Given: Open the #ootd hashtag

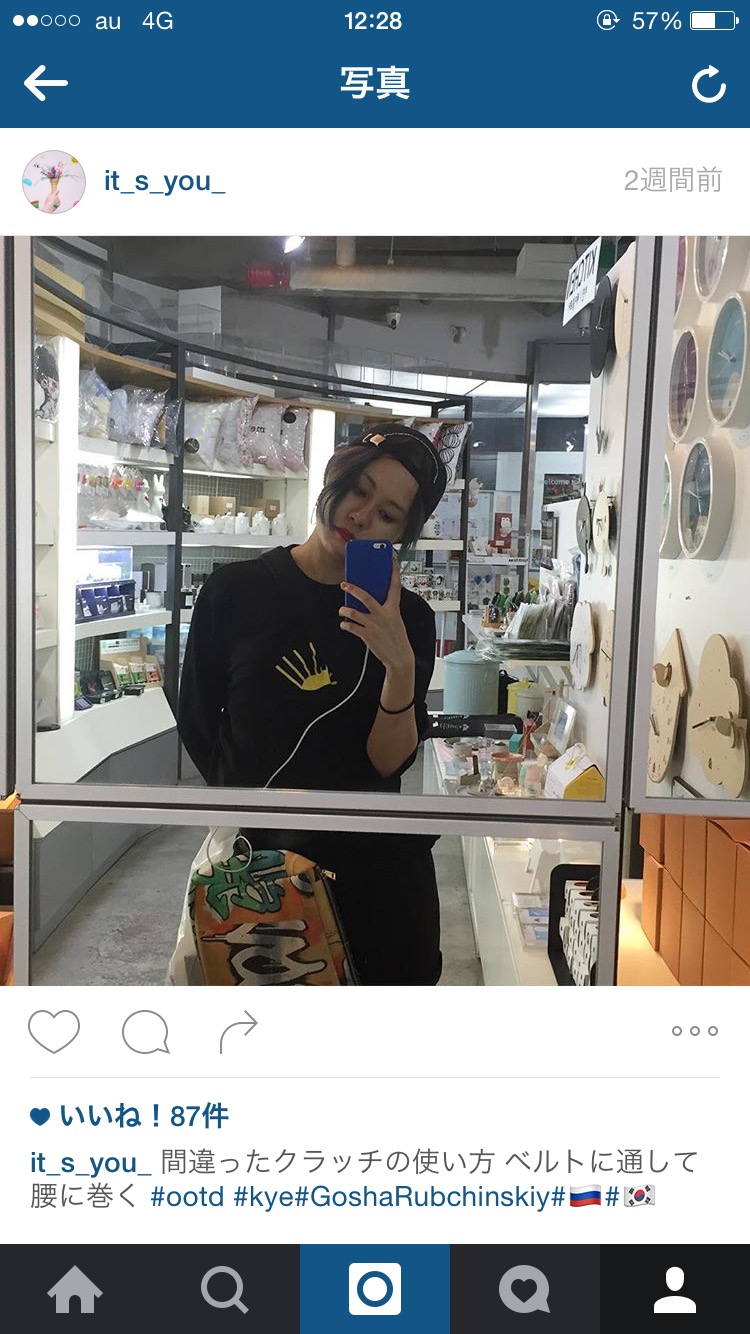Looking at the screenshot, I should [x=187, y=1196].
